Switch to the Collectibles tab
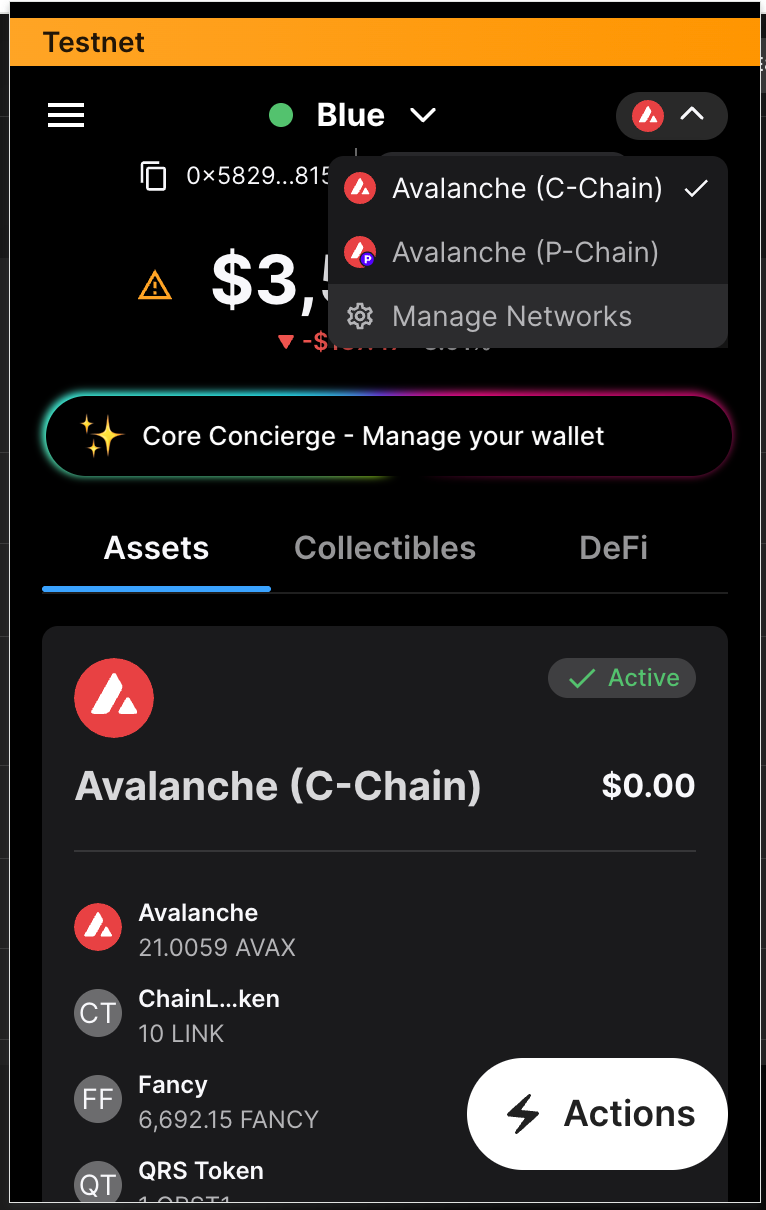The width and height of the screenshot is (766, 1210). tap(385, 548)
